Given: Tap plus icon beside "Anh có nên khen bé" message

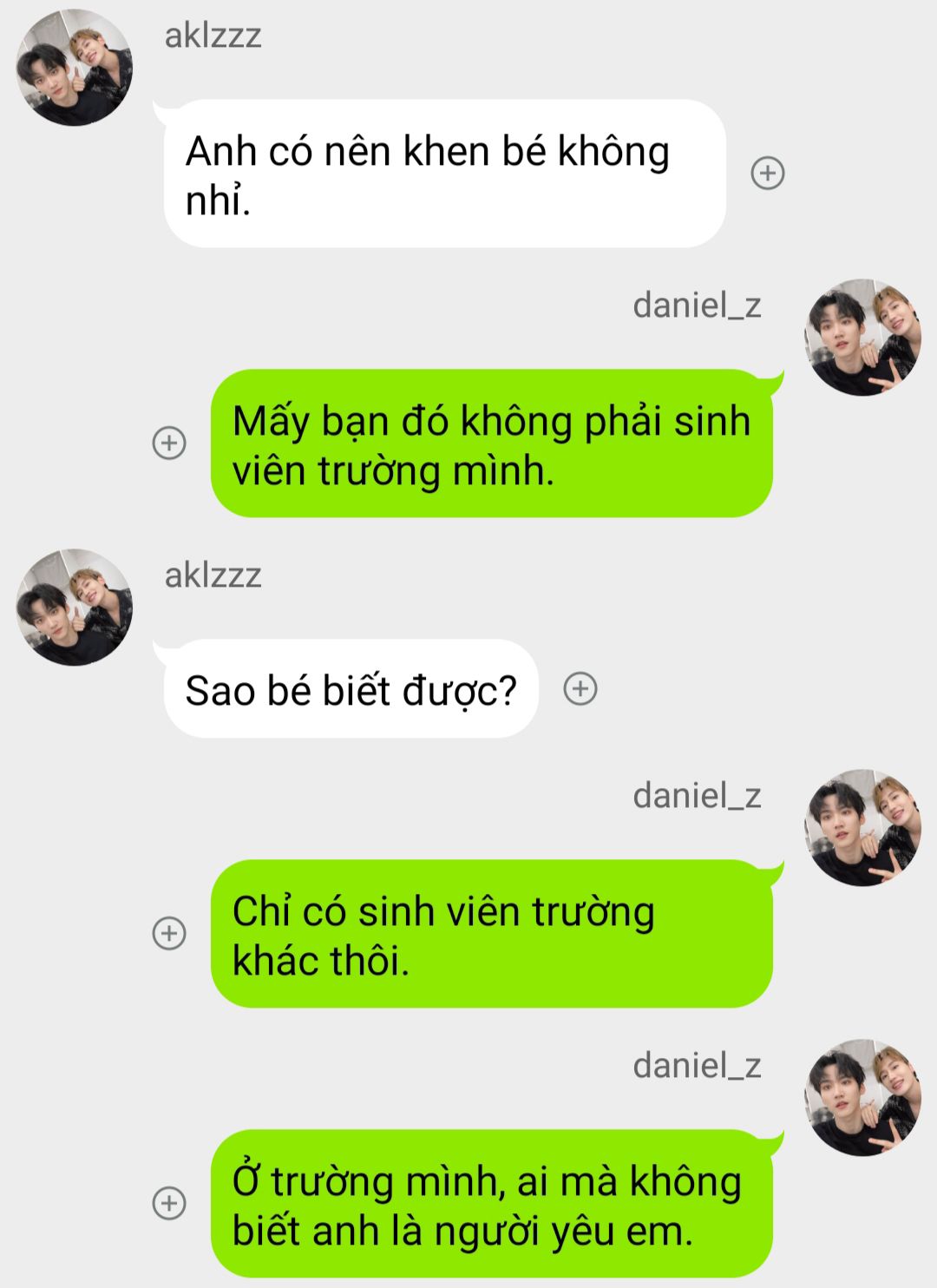Looking at the screenshot, I should (x=767, y=173).
